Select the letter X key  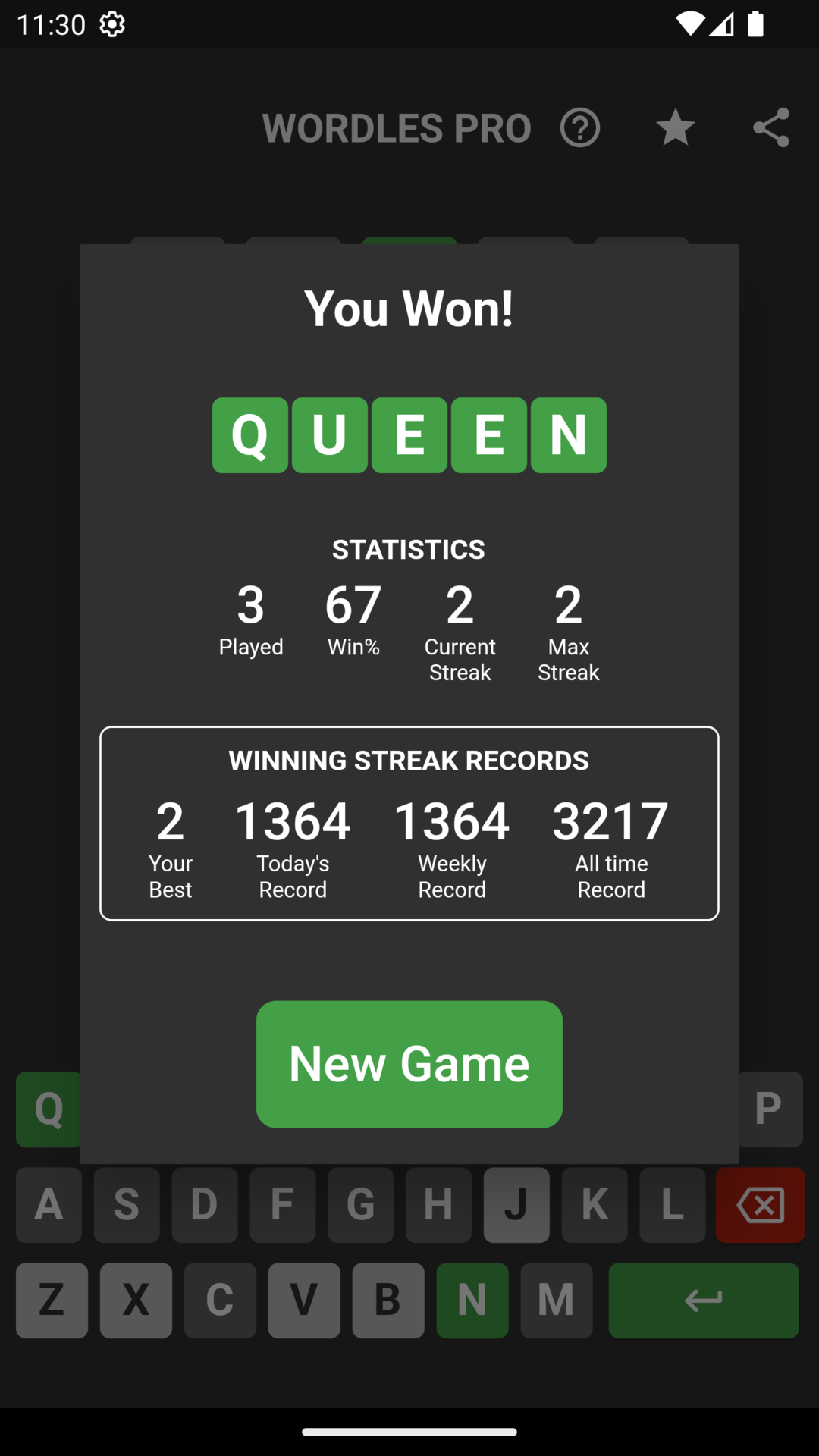(136, 1301)
